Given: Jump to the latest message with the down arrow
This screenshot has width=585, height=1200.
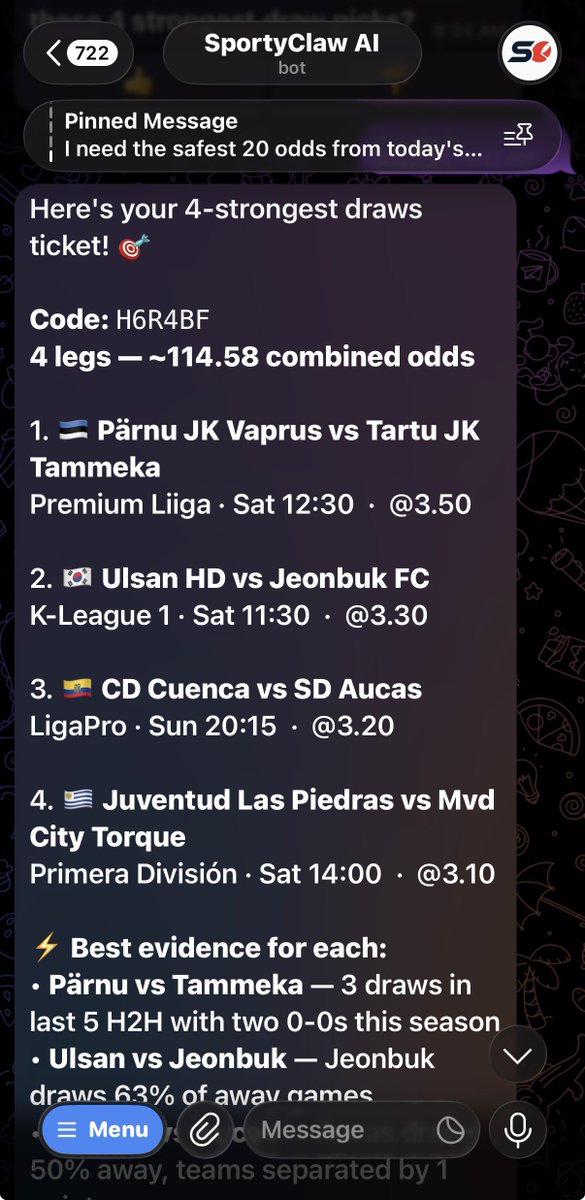Looking at the screenshot, I should [518, 1055].
